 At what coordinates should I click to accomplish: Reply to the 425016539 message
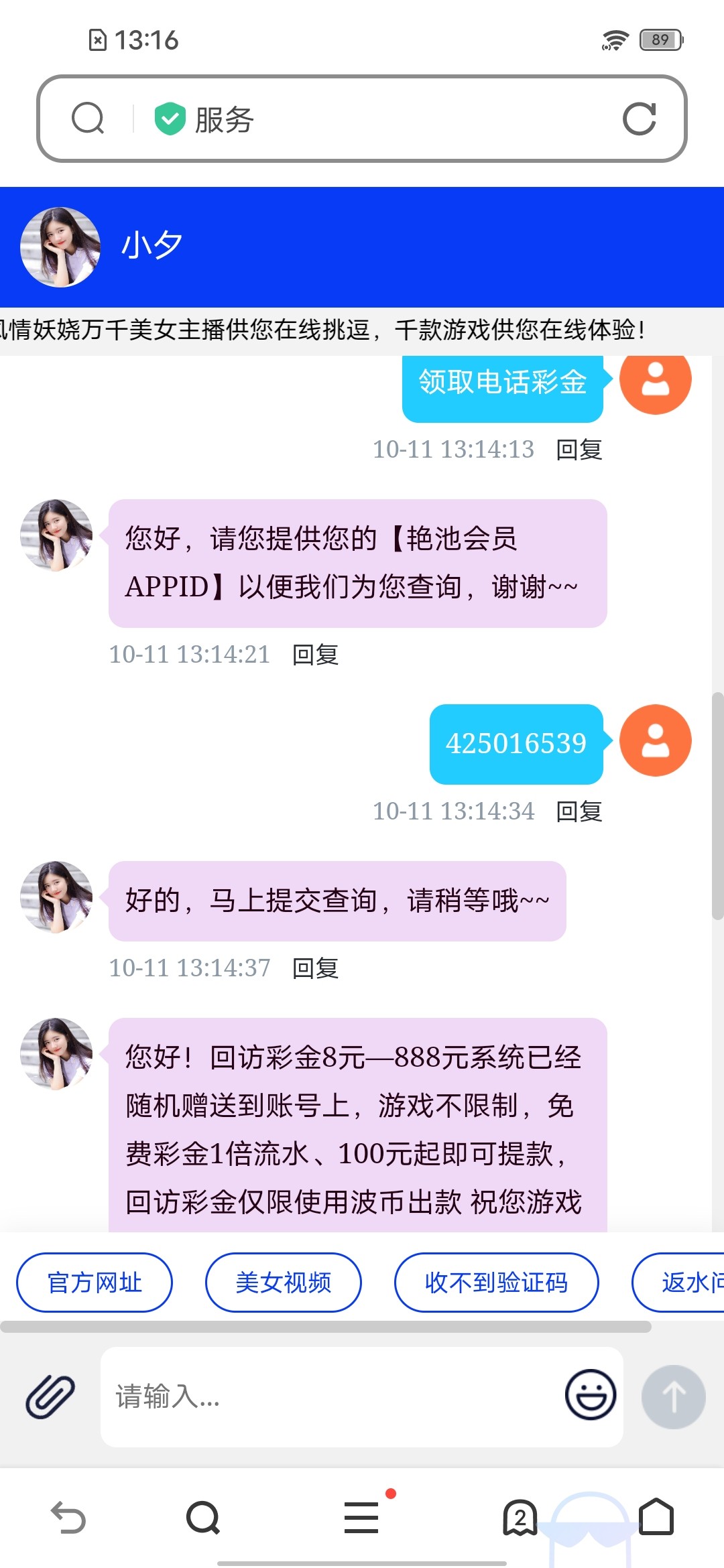coord(579,811)
